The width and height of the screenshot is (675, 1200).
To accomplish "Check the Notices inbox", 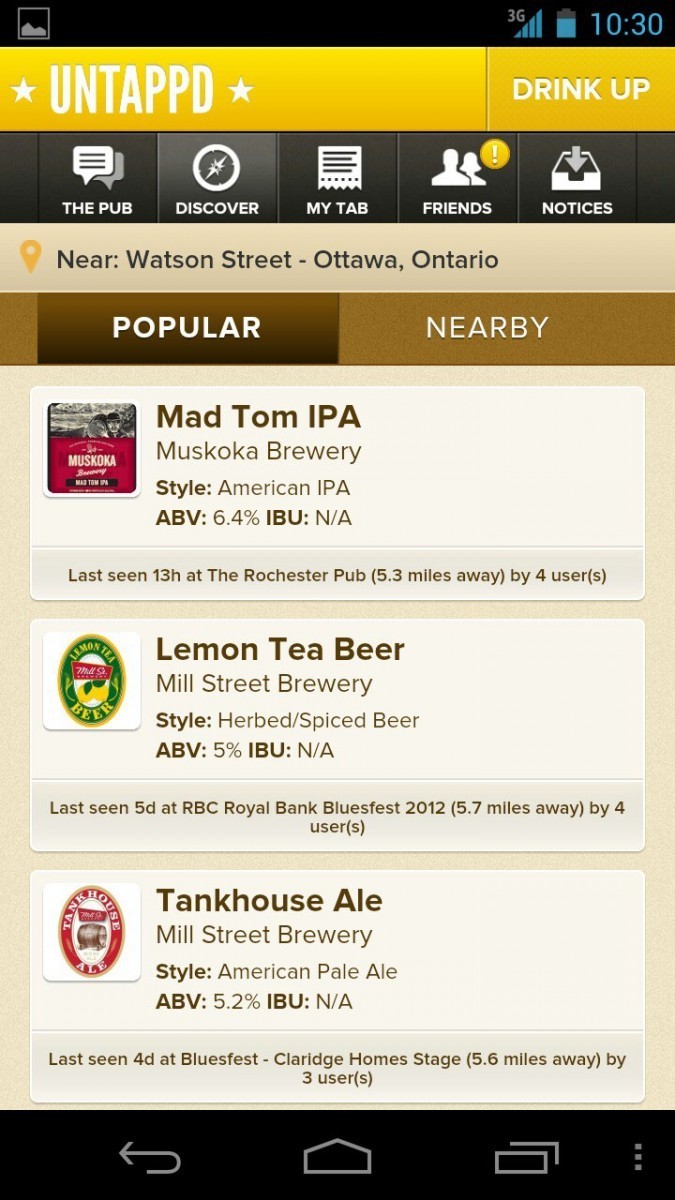I will (x=577, y=179).
